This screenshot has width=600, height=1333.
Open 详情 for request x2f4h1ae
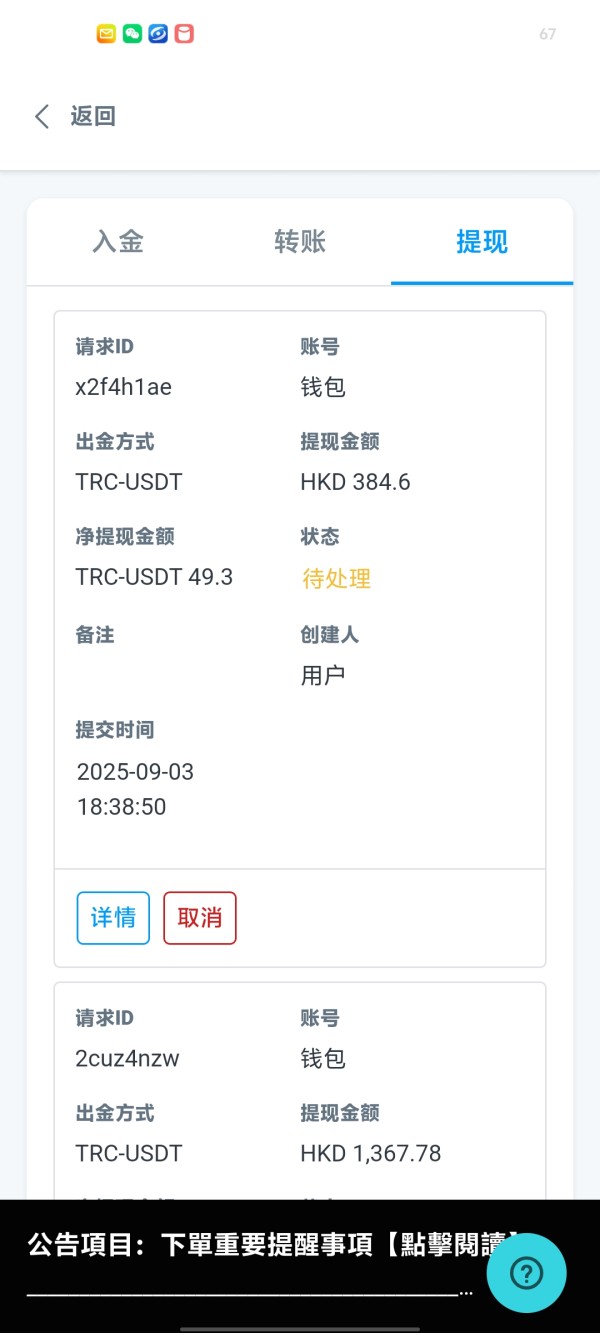click(x=113, y=918)
